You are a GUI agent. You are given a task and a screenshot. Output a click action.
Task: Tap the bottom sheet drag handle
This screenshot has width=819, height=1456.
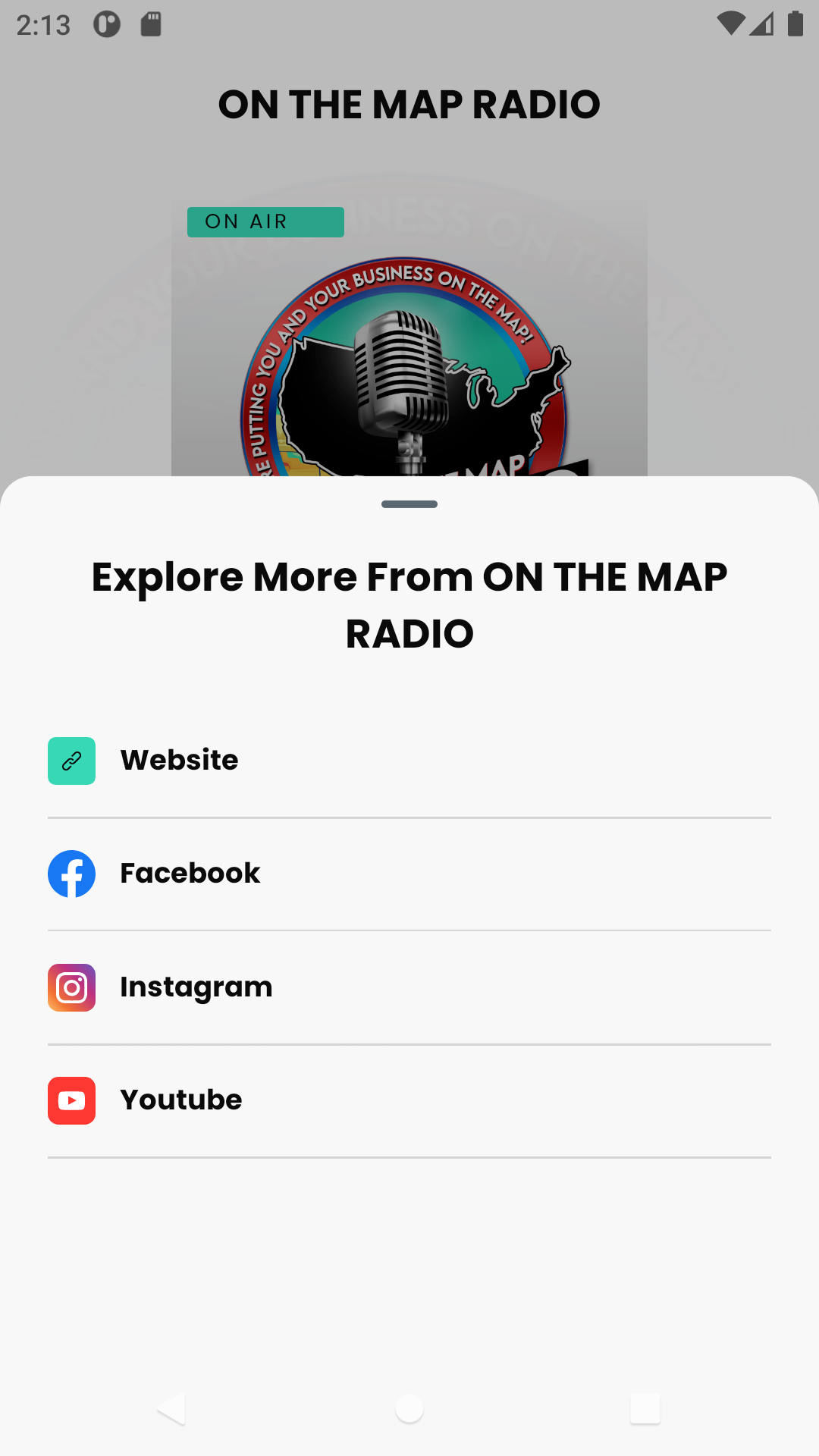[x=409, y=504]
